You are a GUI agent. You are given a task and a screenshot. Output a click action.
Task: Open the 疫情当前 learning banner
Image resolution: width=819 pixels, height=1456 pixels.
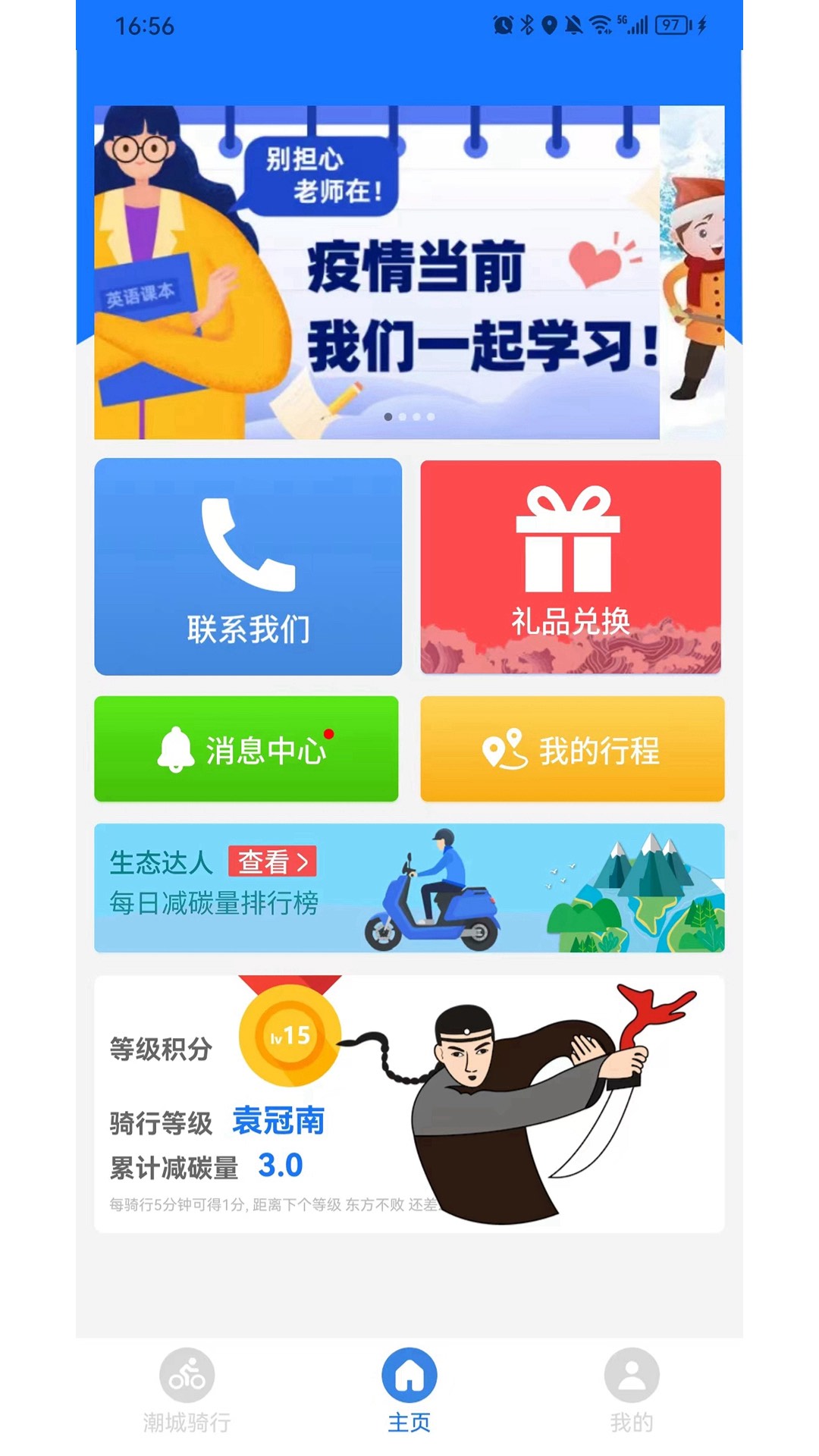[x=377, y=272]
